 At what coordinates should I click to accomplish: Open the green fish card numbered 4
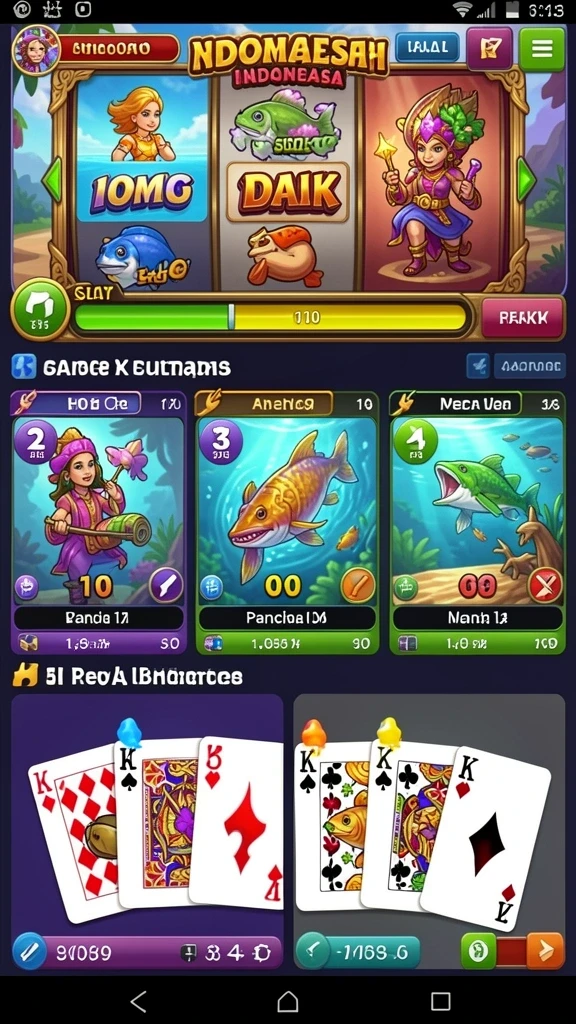click(x=476, y=522)
